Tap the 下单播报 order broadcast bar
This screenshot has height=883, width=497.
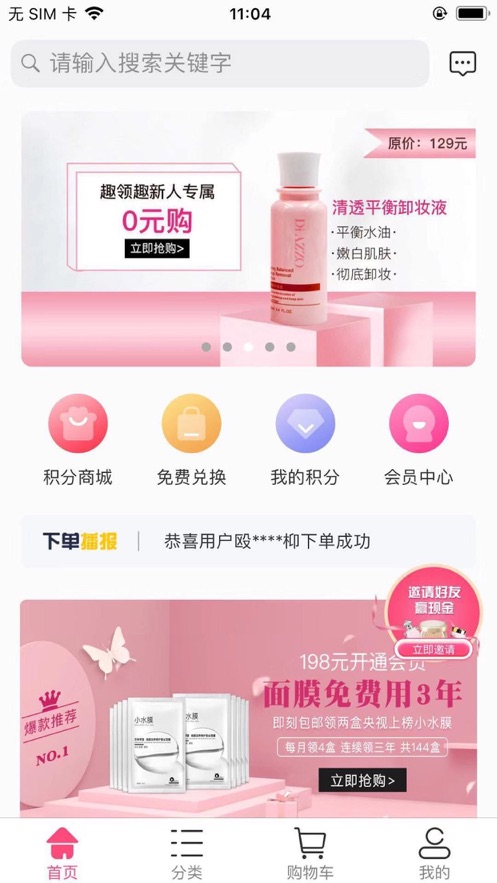pos(248,542)
